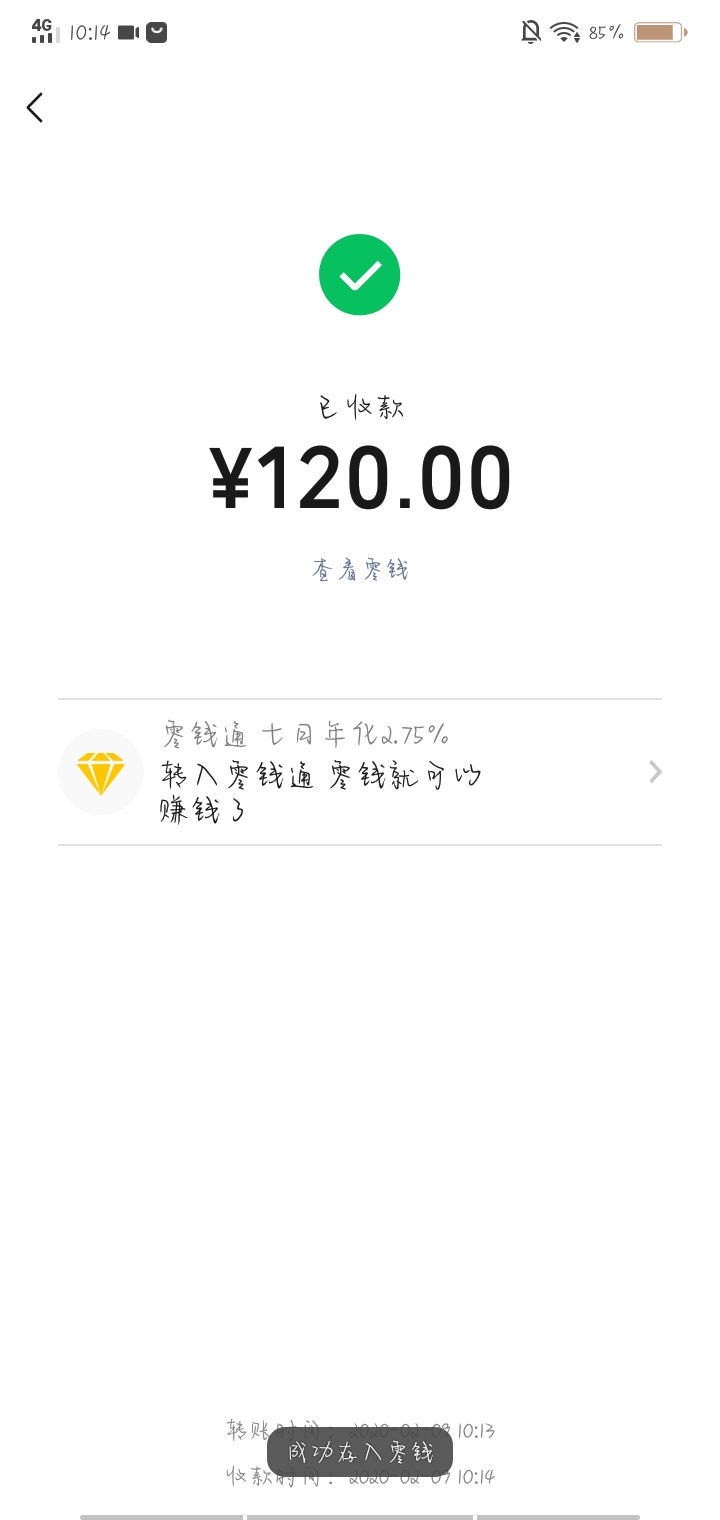The width and height of the screenshot is (720, 1520).
Task: Tap the green success checkmark icon
Action: coord(359,274)
